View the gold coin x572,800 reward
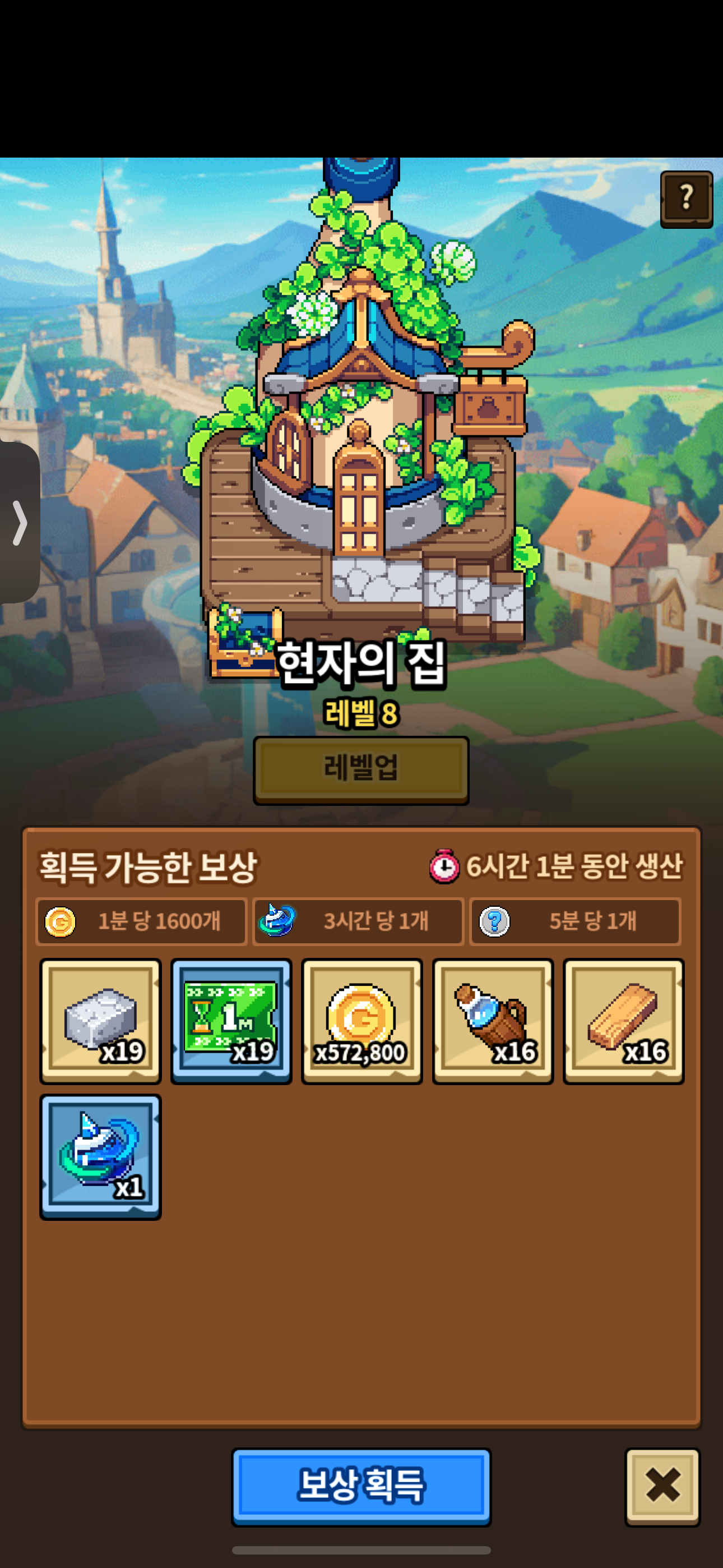The height and width of the screenshot is (1568, 723). (x=361, y=1020)
